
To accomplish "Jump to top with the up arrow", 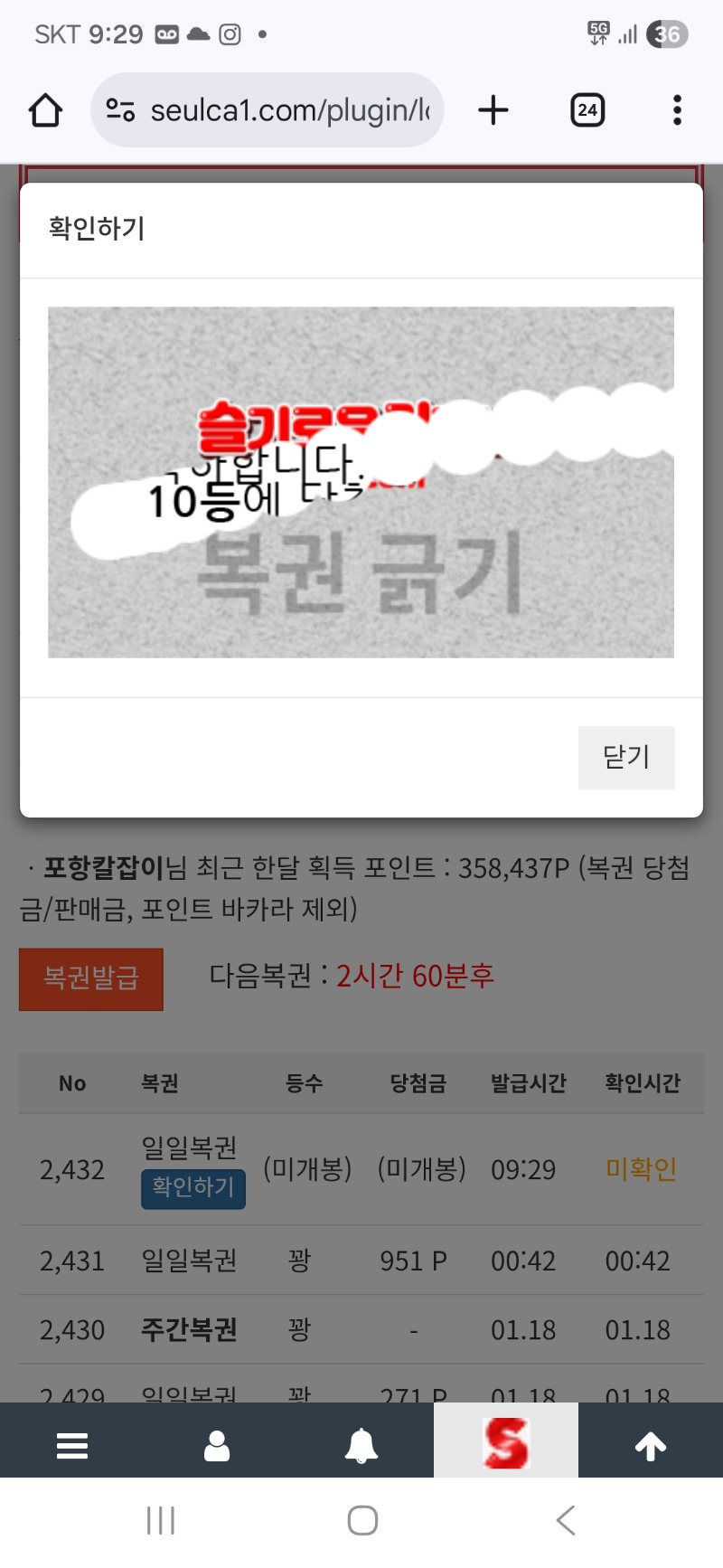I will [651, 1445].
